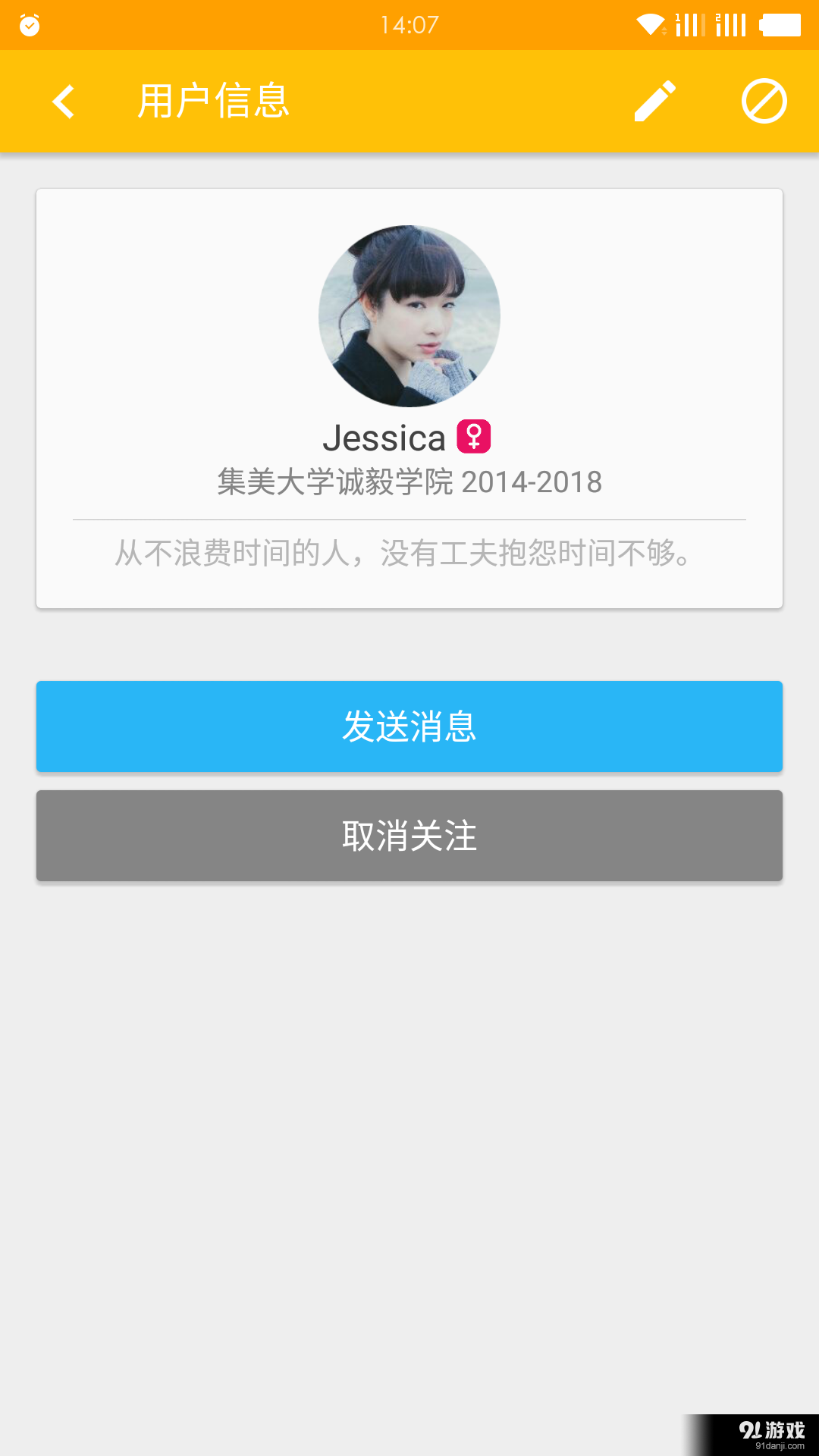Open the edit pencil in the toolbar
This screenshot has height=1456, width=819.
click(654, 99)
